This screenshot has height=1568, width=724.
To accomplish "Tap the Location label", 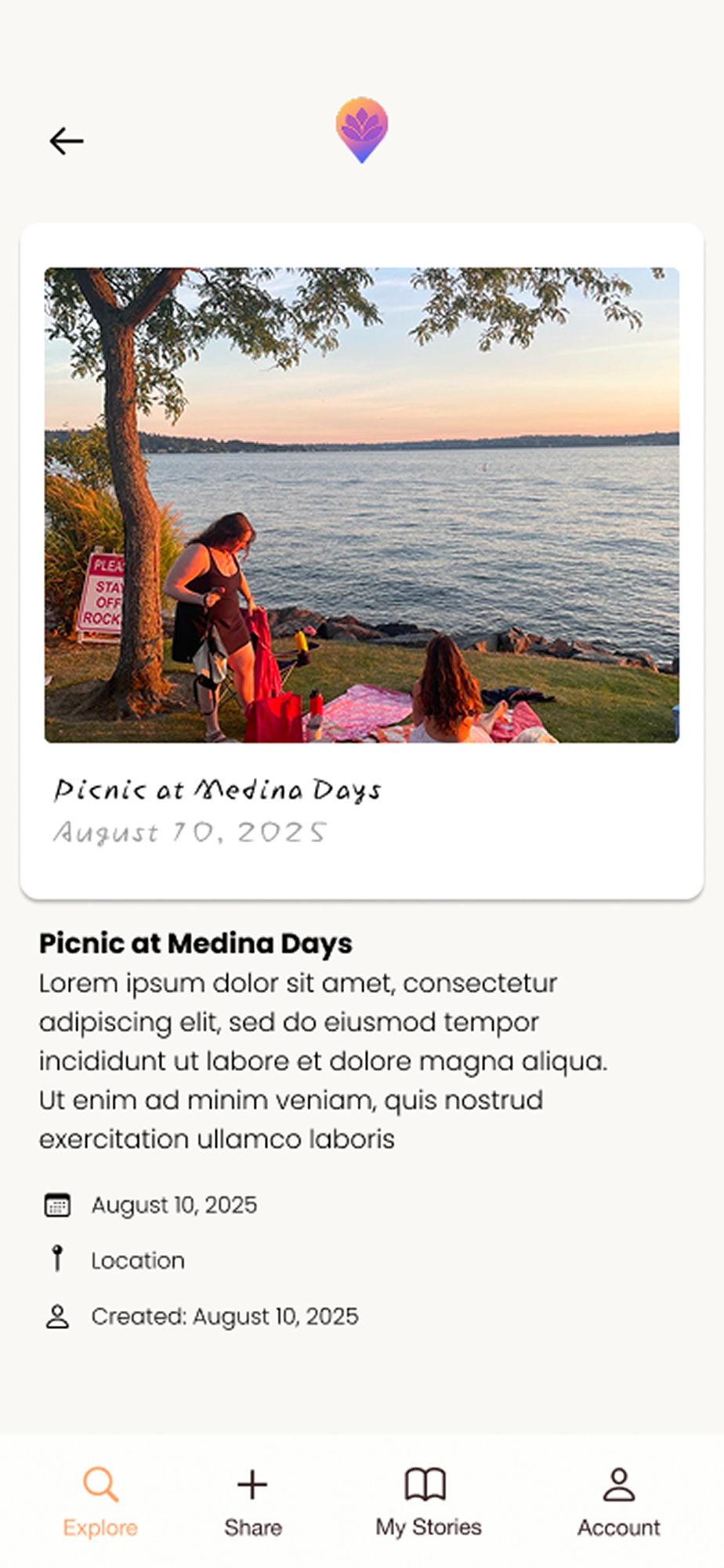I will pyautogui.click(x=137, y=1260).
